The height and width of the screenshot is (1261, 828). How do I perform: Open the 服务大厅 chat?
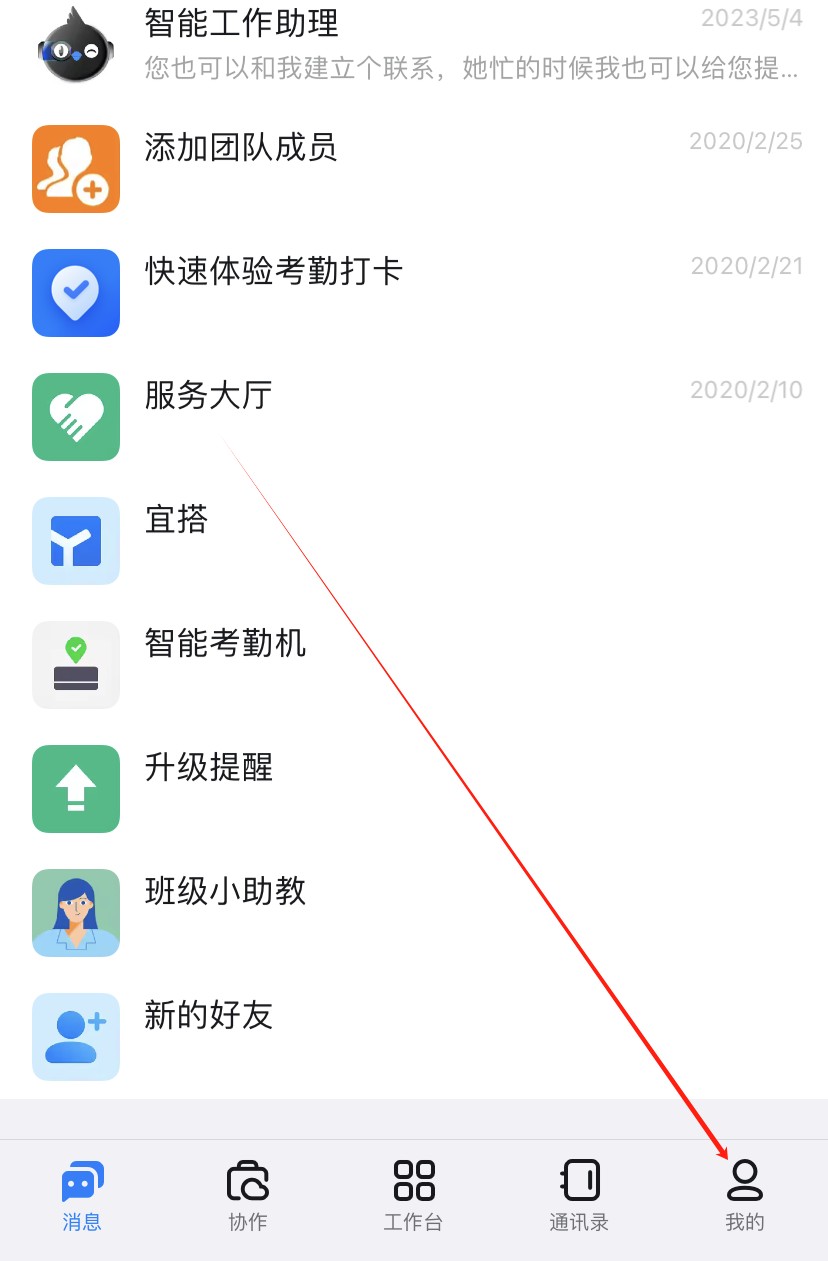[413, 416]
